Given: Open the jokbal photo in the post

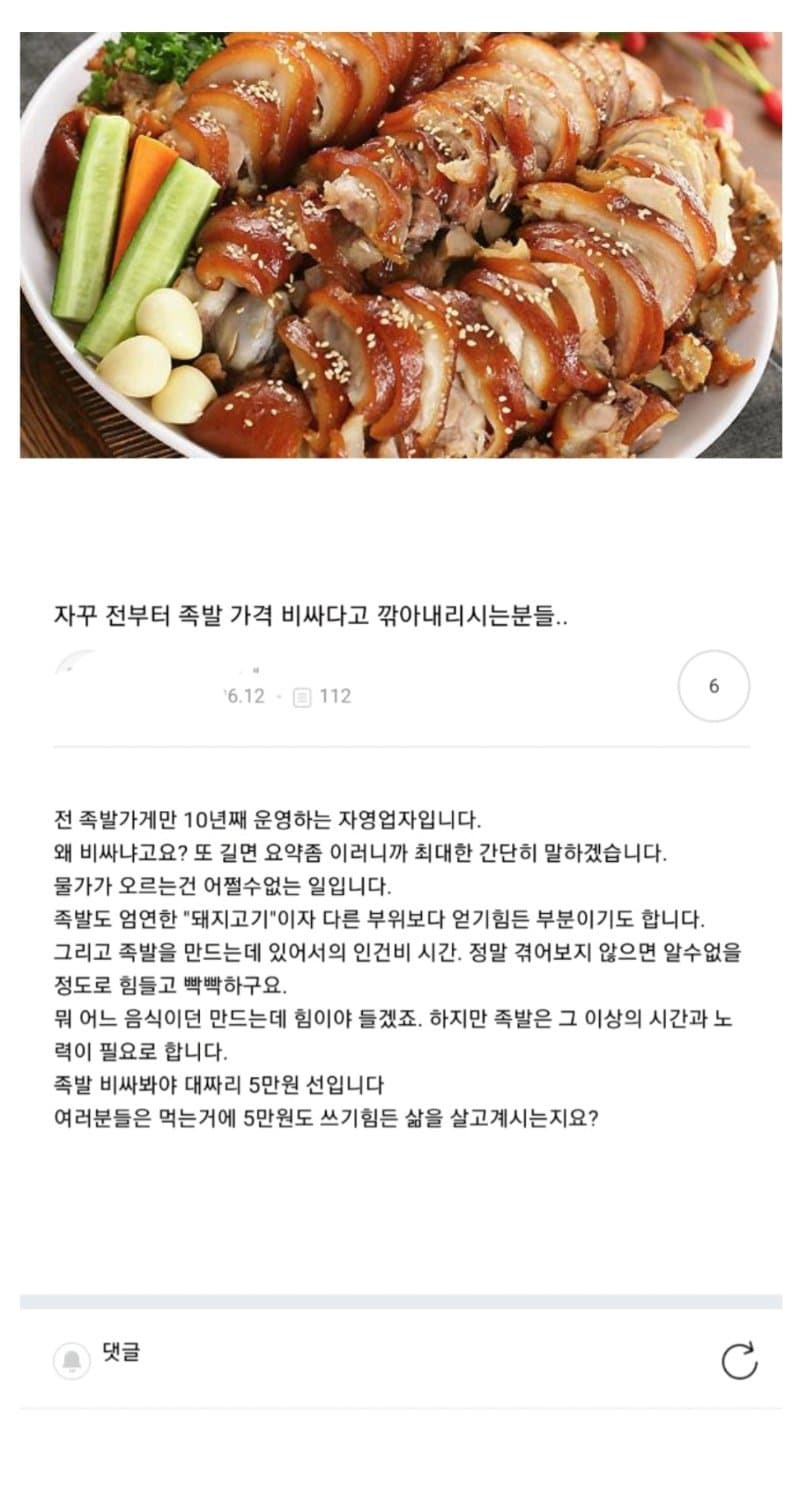Looking at the screenshot, I should pos(400,245).
